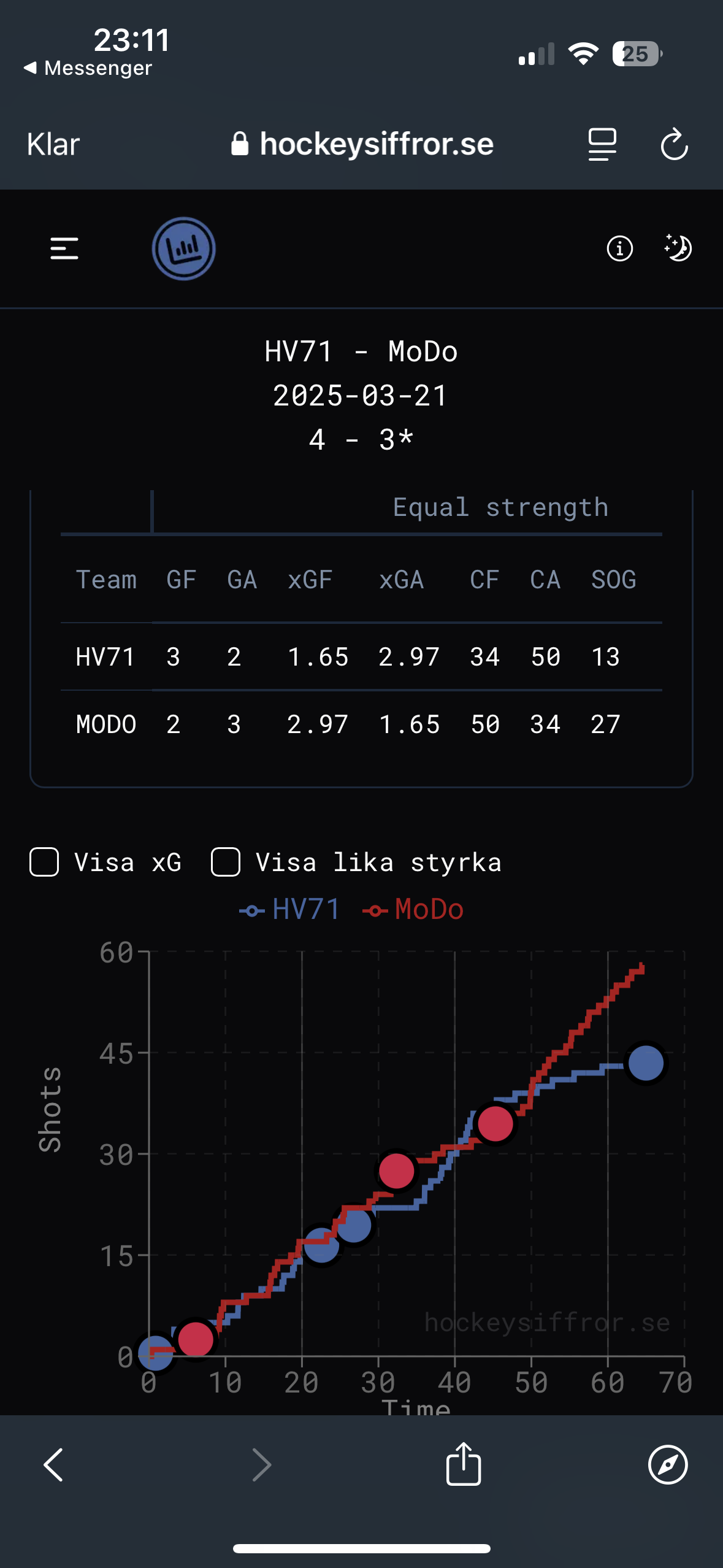This screenshot has width=723, height=1568.
Task: Open the reader view page icon
Action: click(602, 145)
